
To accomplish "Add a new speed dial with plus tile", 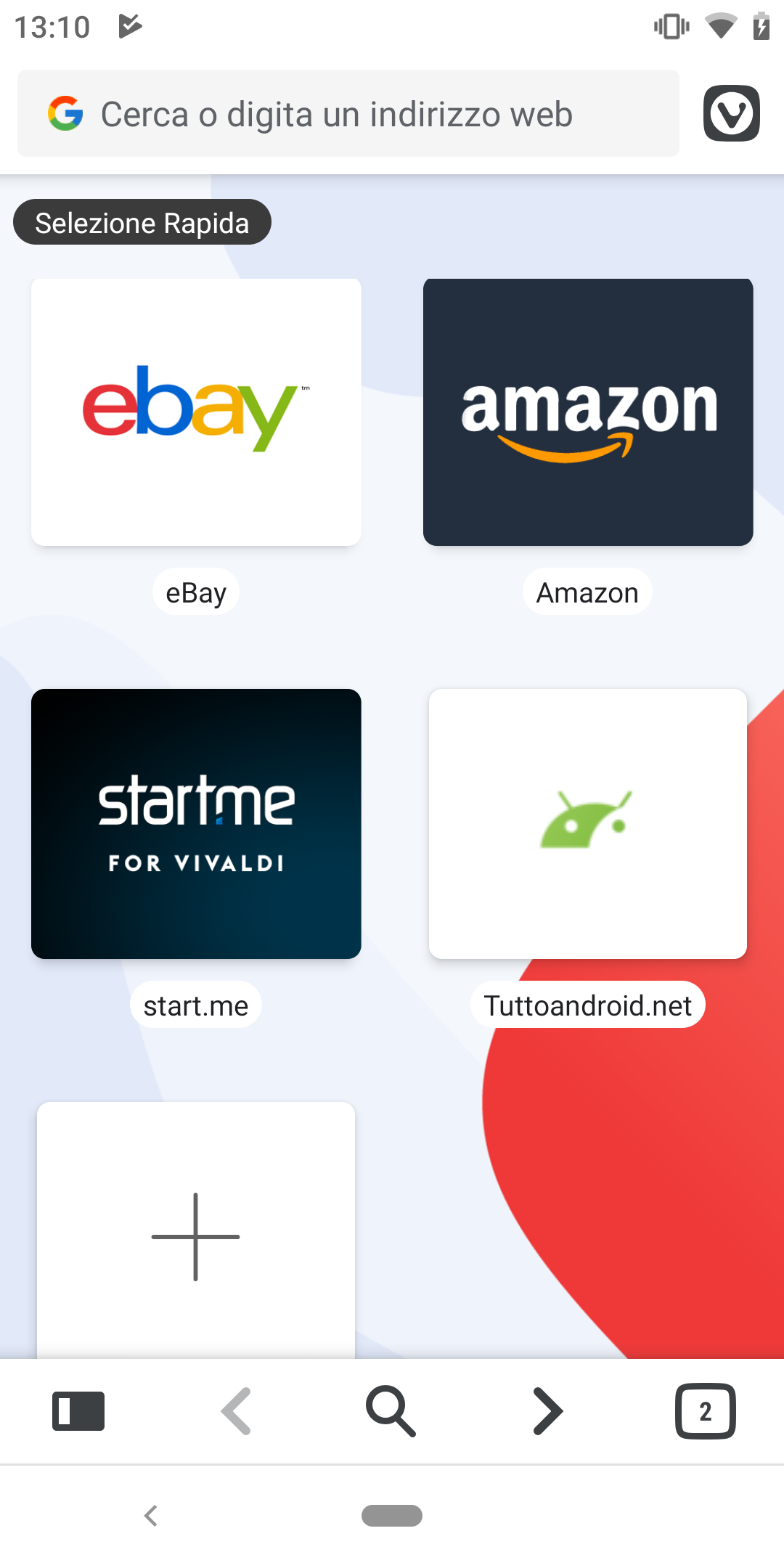I will click(x=196, y=1236).
